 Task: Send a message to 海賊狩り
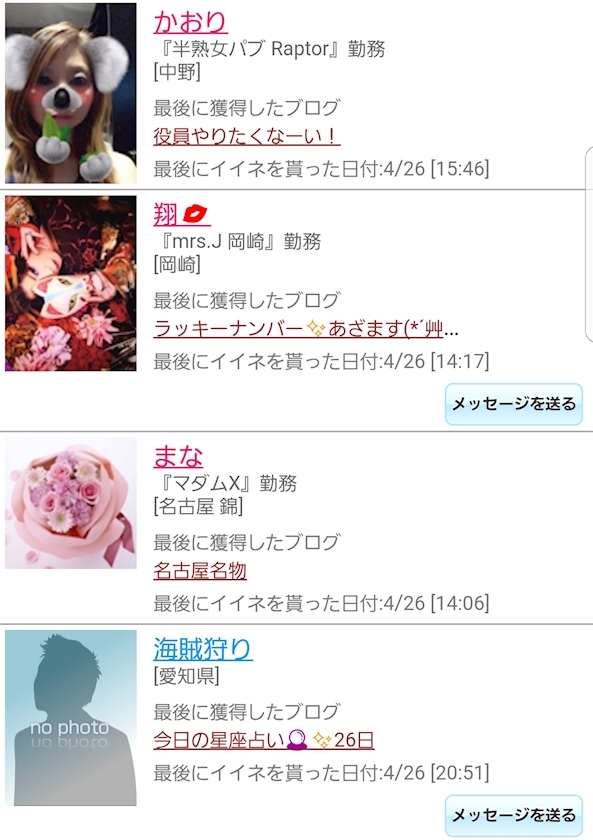tap(514, 815)
